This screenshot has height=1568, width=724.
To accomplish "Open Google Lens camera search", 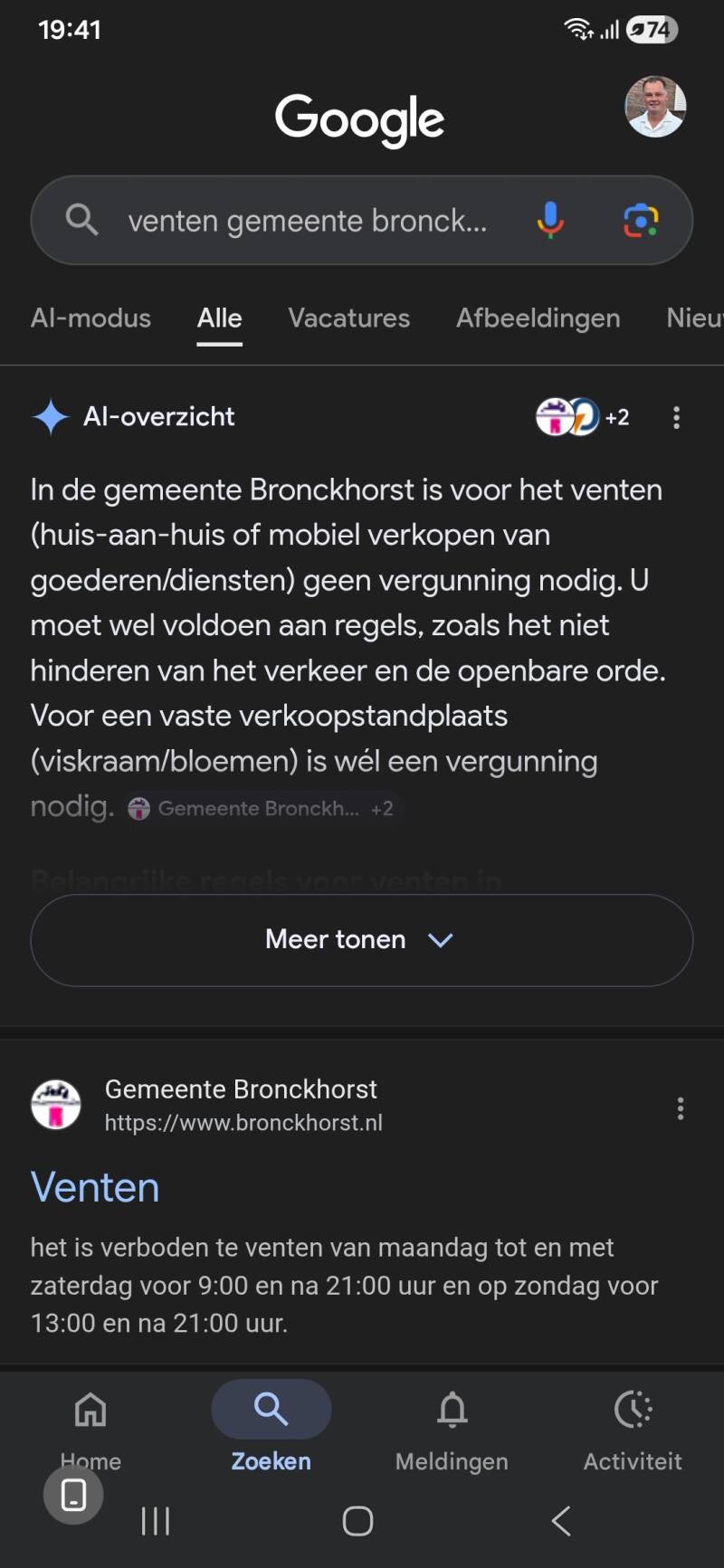I will coord(641,221).
